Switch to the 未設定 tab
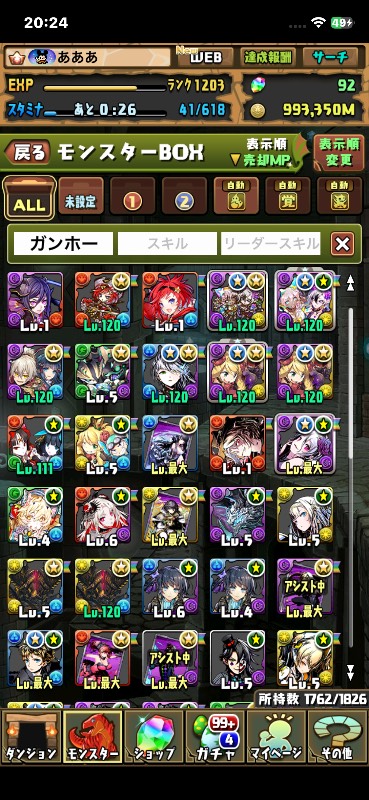The height and width of the screenshot is (800, 369). [x=81, y=196]
